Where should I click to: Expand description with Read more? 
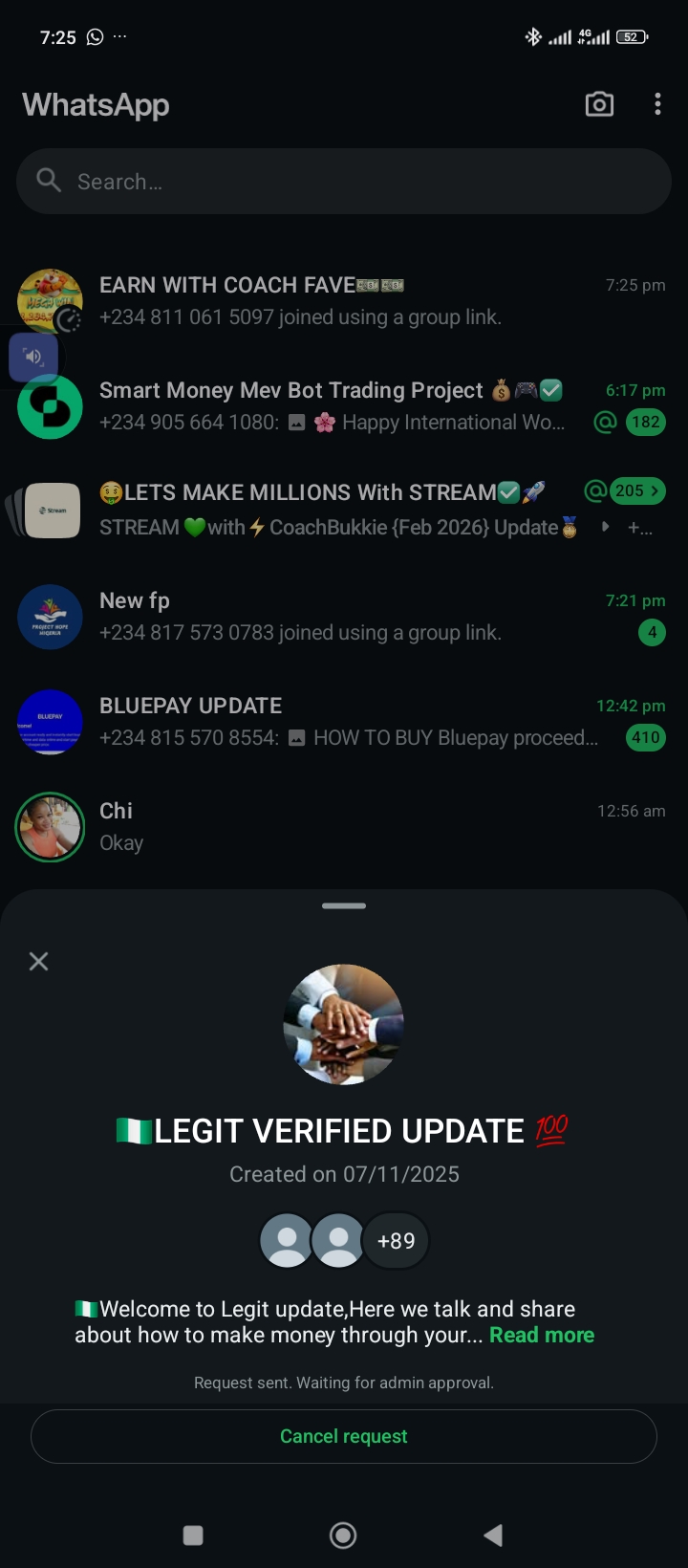pos(542,1335)
